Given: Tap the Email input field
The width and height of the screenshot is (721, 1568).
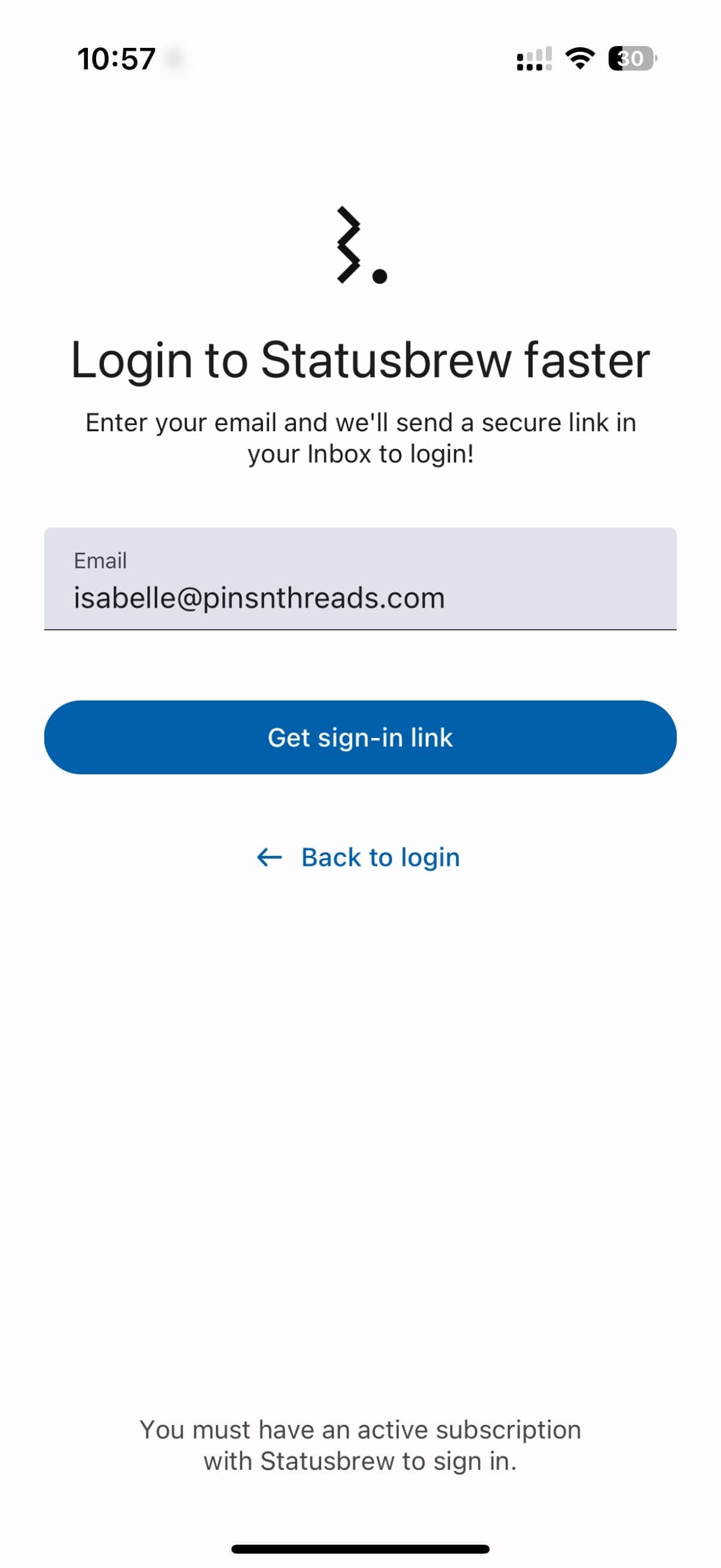Looking at the screenshot, I should [360, 578].
